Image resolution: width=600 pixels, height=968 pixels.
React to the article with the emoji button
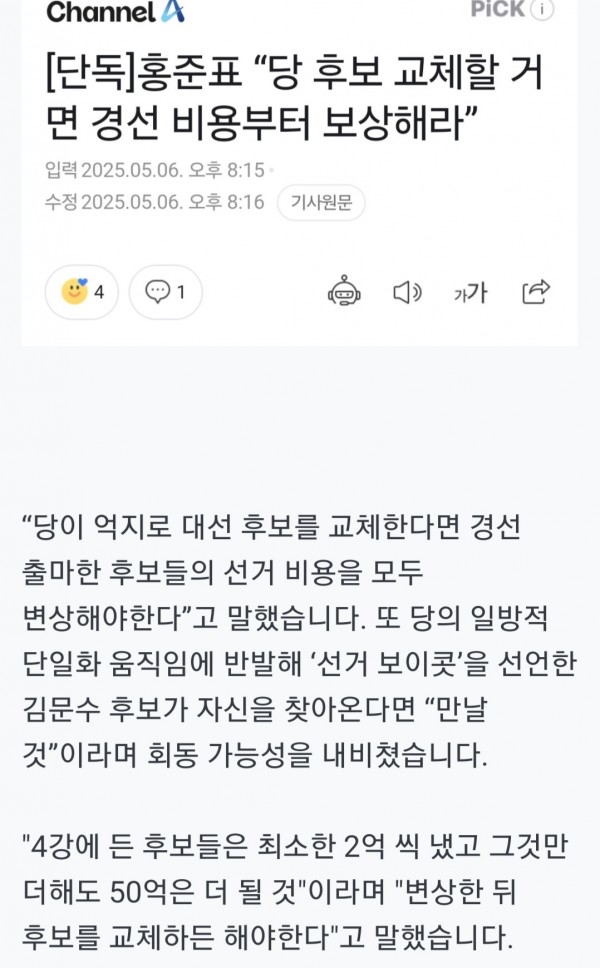coord(82,292)
